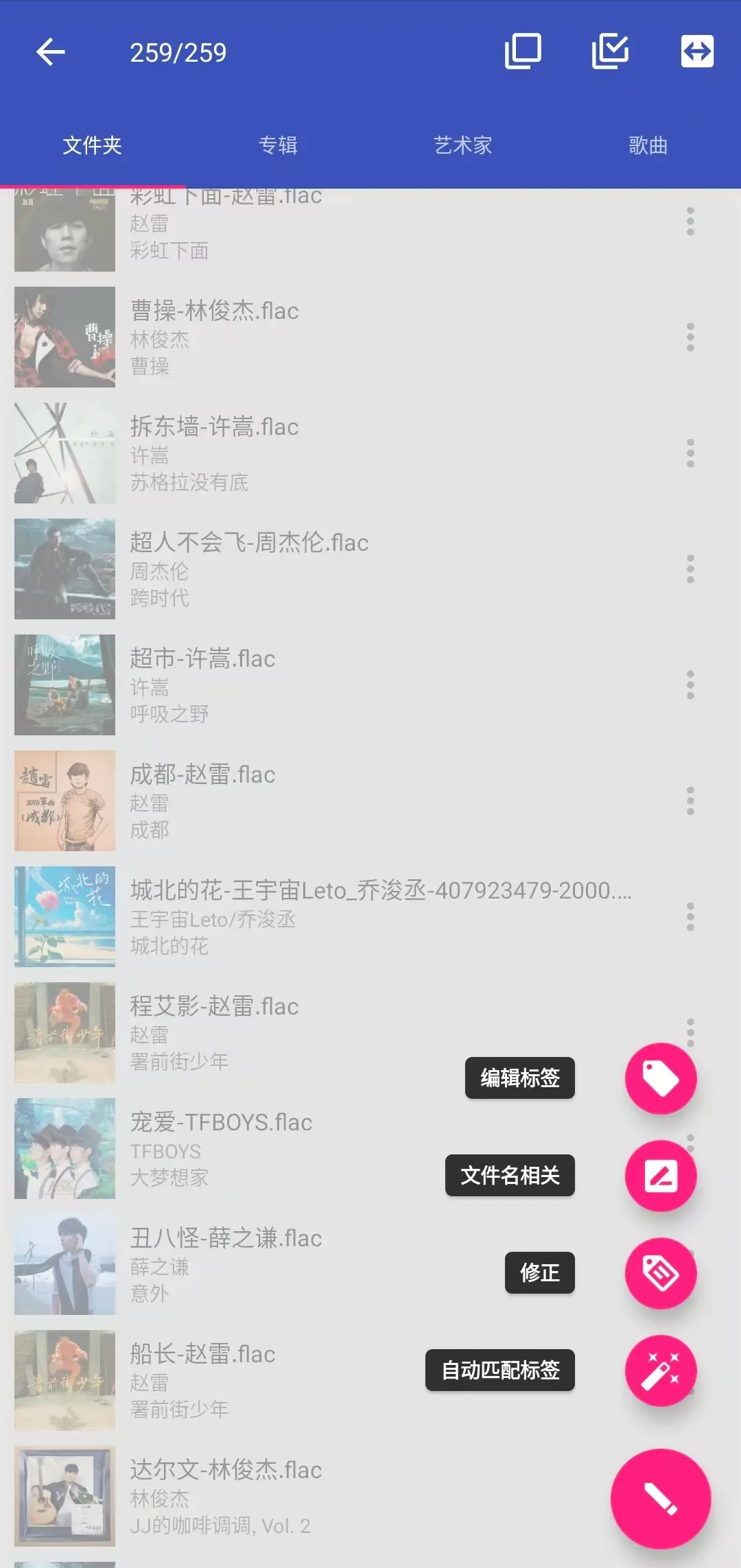Choose the 编辑标签 tag button

[x=661, y=1078]
